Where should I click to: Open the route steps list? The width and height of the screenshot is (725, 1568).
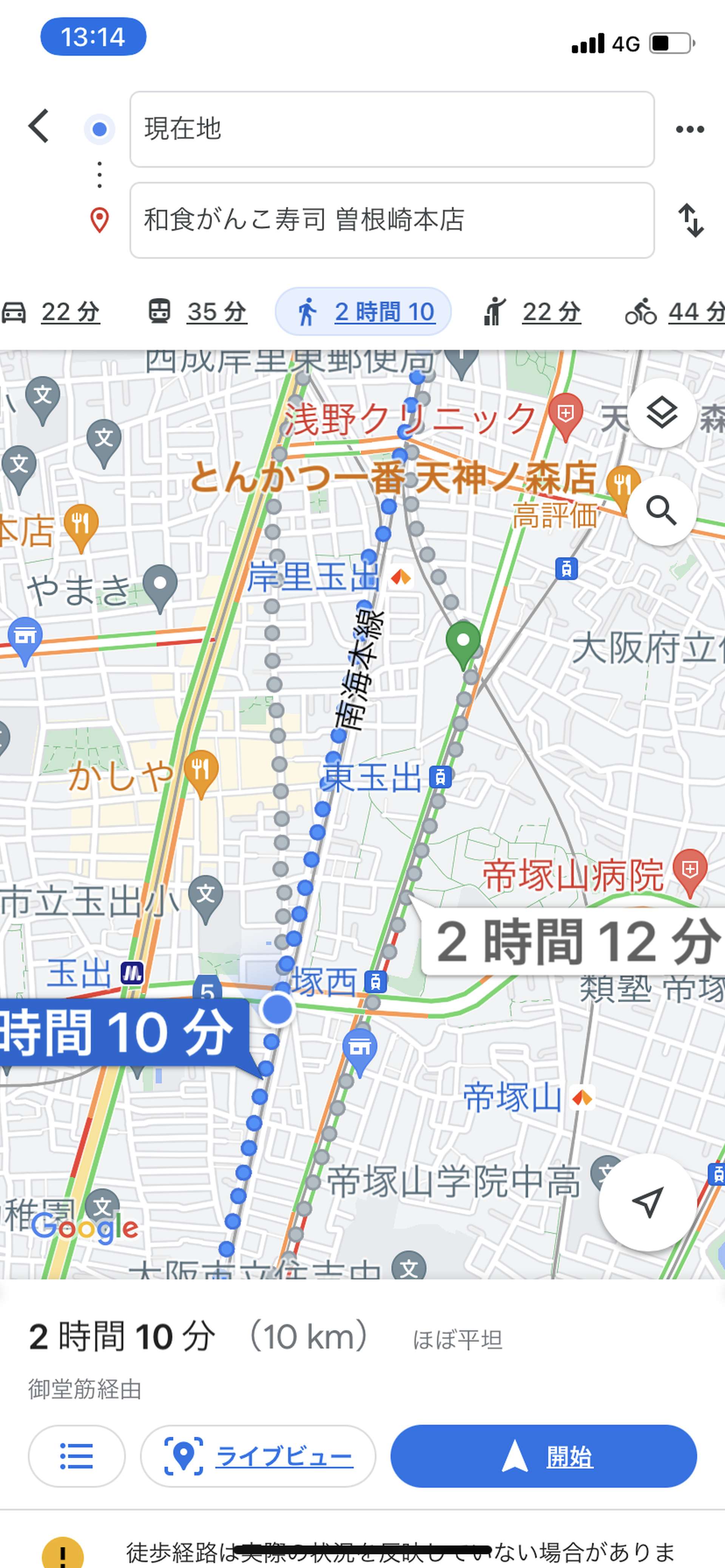coord(77,1457)
